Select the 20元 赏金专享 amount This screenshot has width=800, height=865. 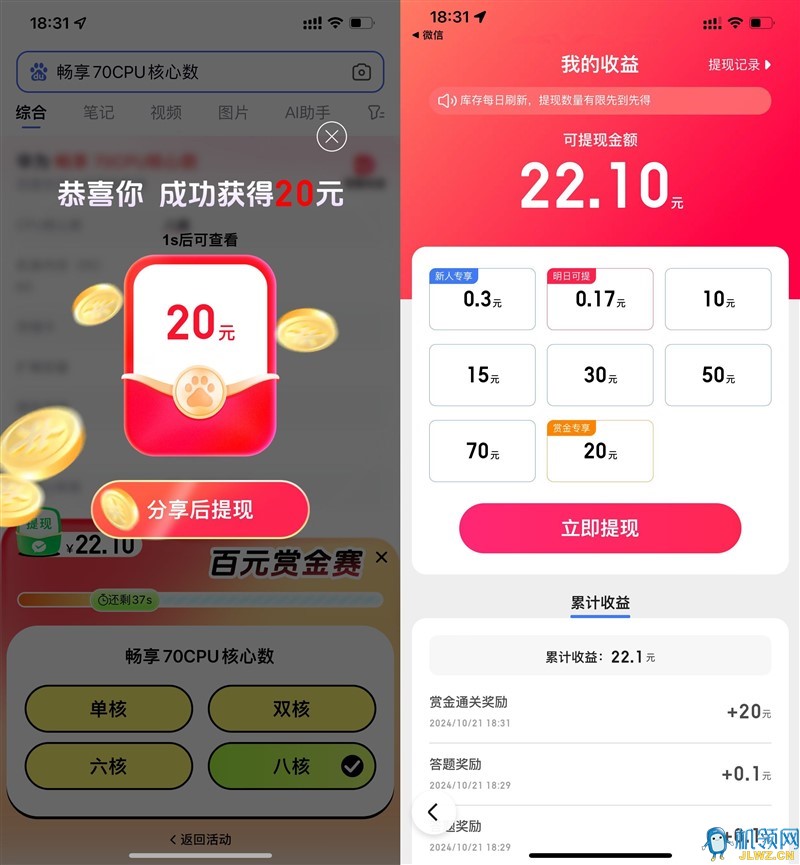coord(600,451)
